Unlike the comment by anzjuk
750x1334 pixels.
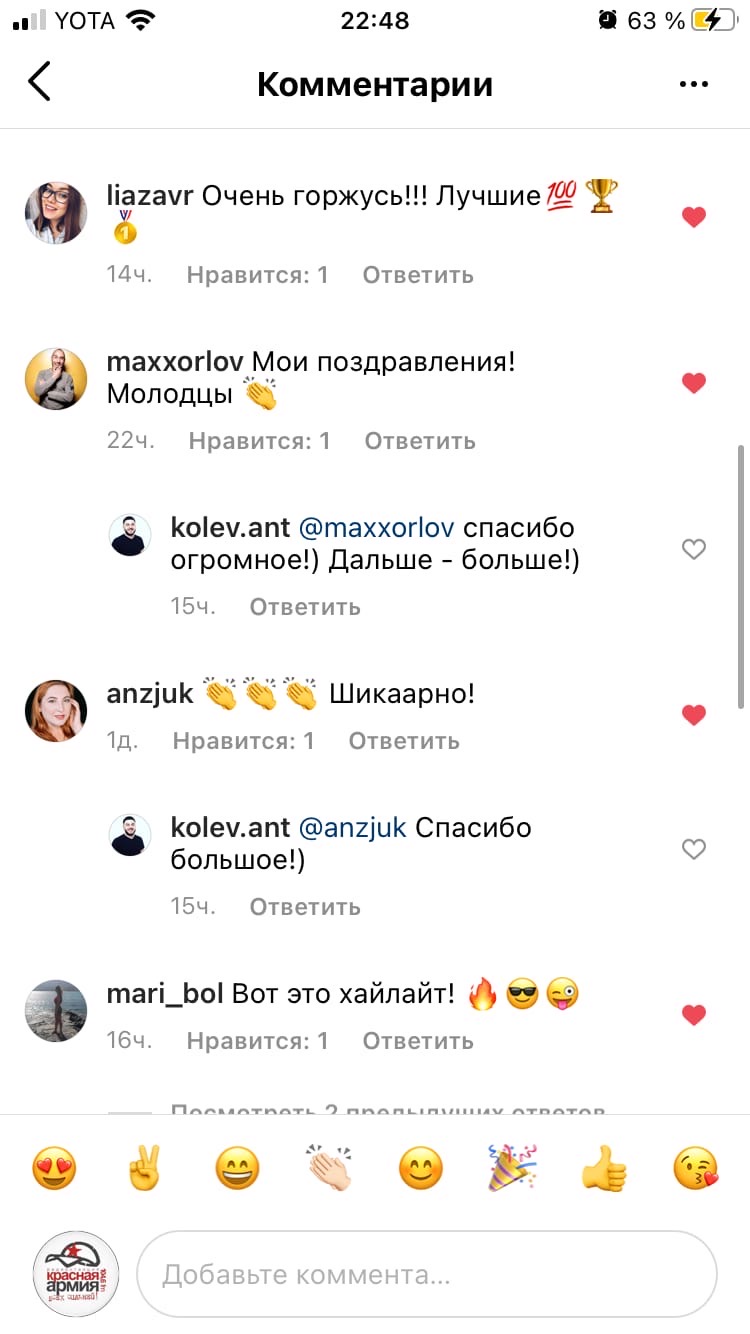tap(693, 715)
